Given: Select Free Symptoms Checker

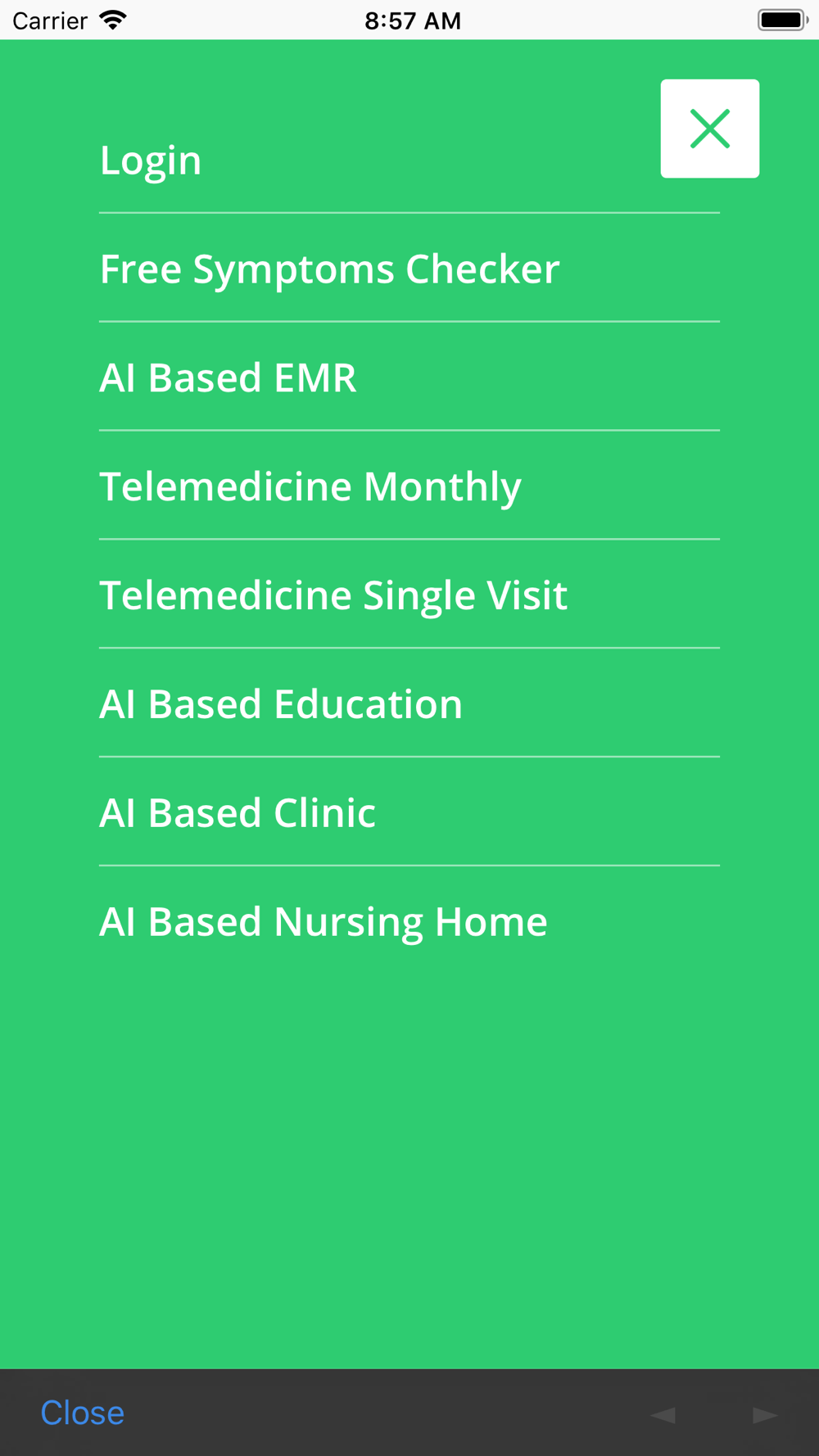Looking at the screenshot, I should 329,269.
